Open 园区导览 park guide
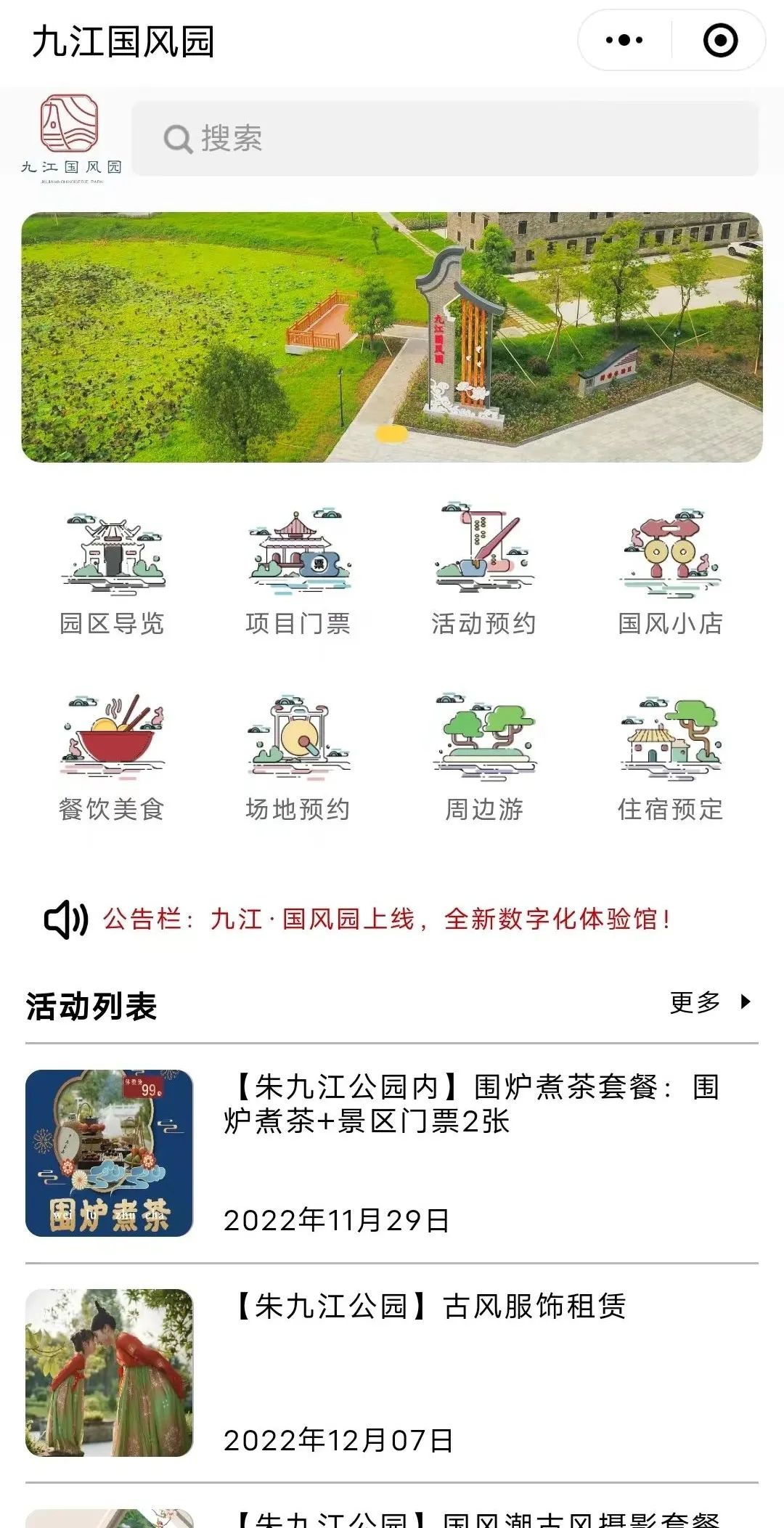Viewport: 784px width, 1528px height. (x=113, y=570)
